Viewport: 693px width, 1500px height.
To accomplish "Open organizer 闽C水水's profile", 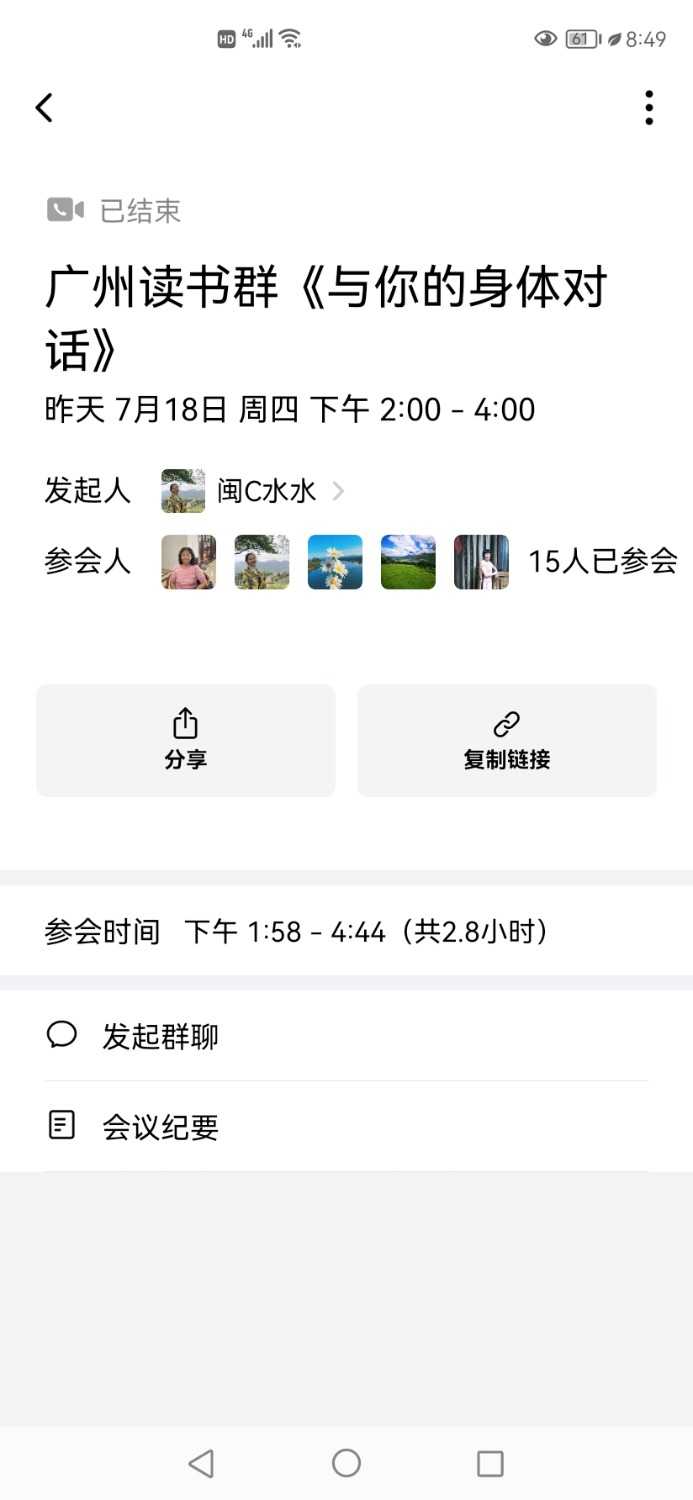I will click(x=266, y=491).
